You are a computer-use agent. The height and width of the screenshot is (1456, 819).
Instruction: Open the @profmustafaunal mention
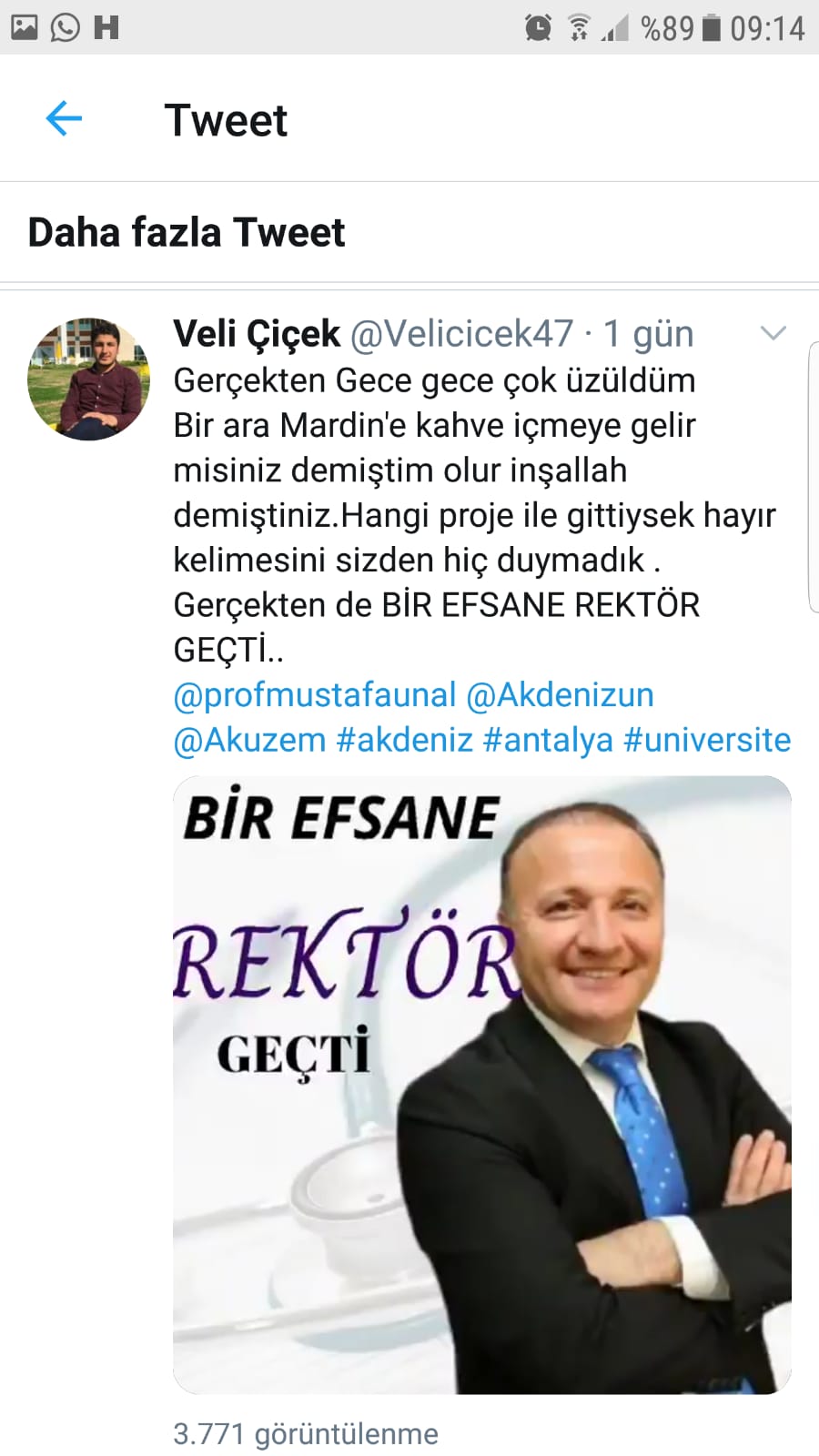pyautogui.click(x=314, y=695)
